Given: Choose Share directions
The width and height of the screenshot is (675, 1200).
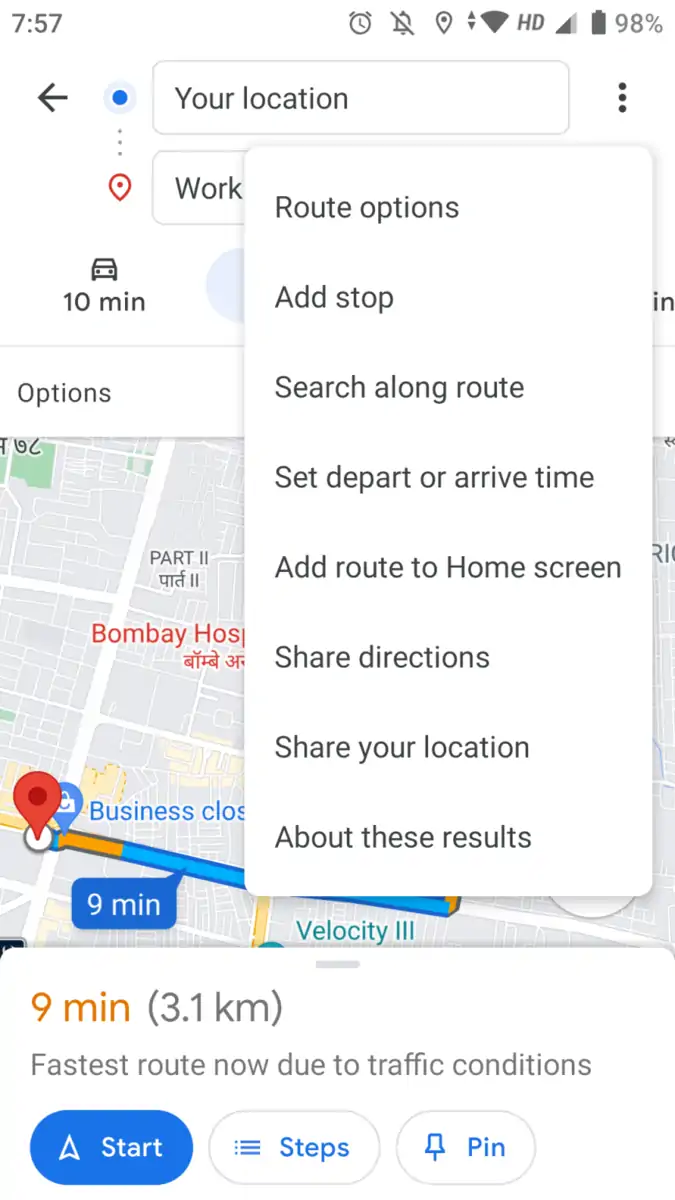Looking at the screenshot, I should 448,658.
